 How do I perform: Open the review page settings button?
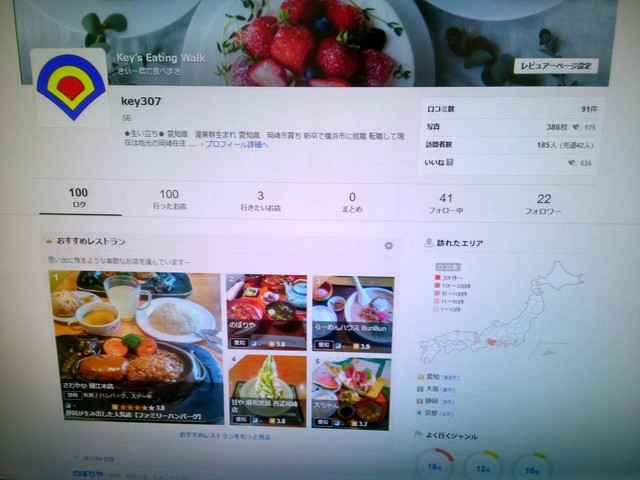click(x=556, y=65)
